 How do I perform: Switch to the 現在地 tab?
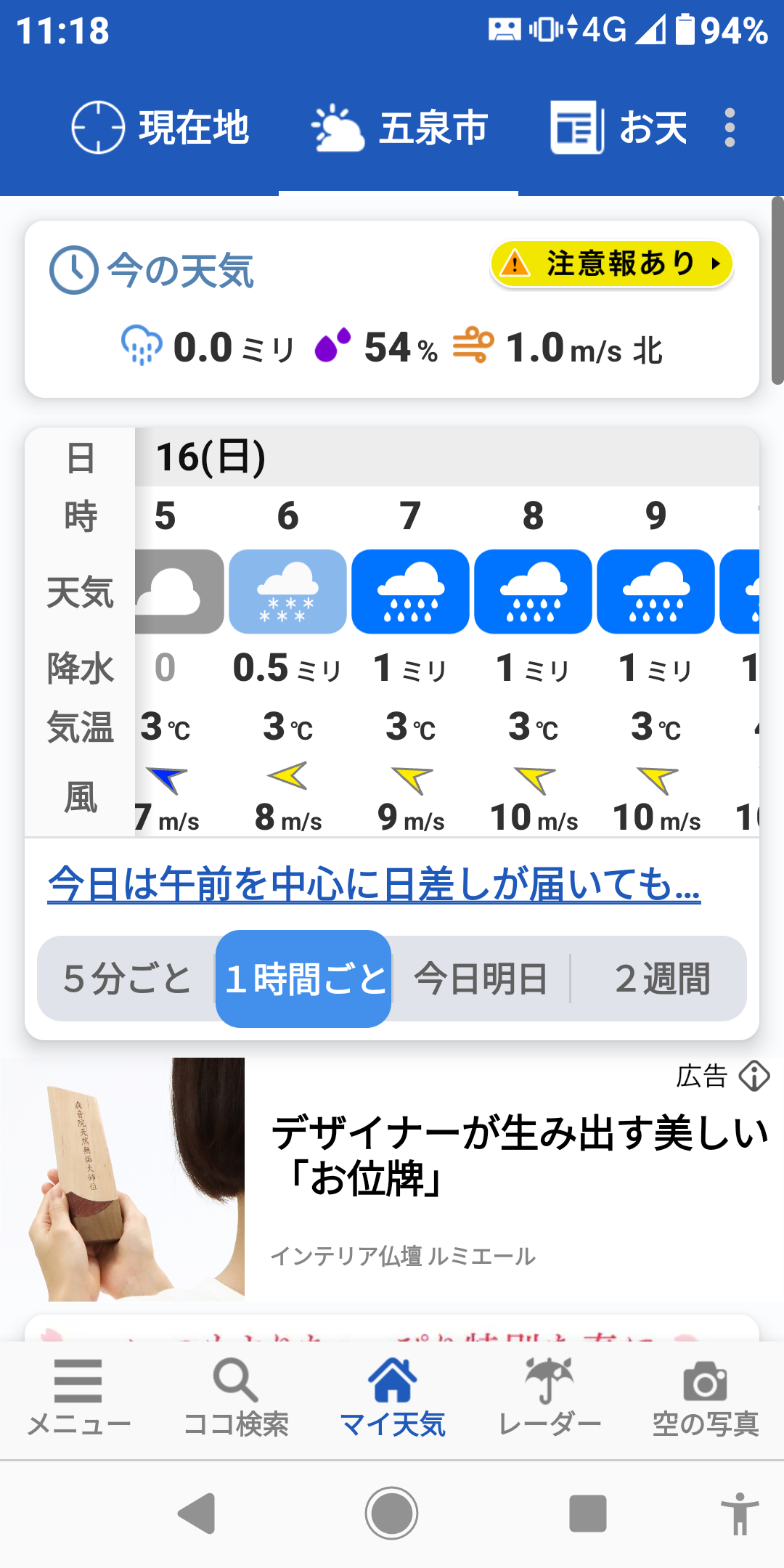(160, 128)
